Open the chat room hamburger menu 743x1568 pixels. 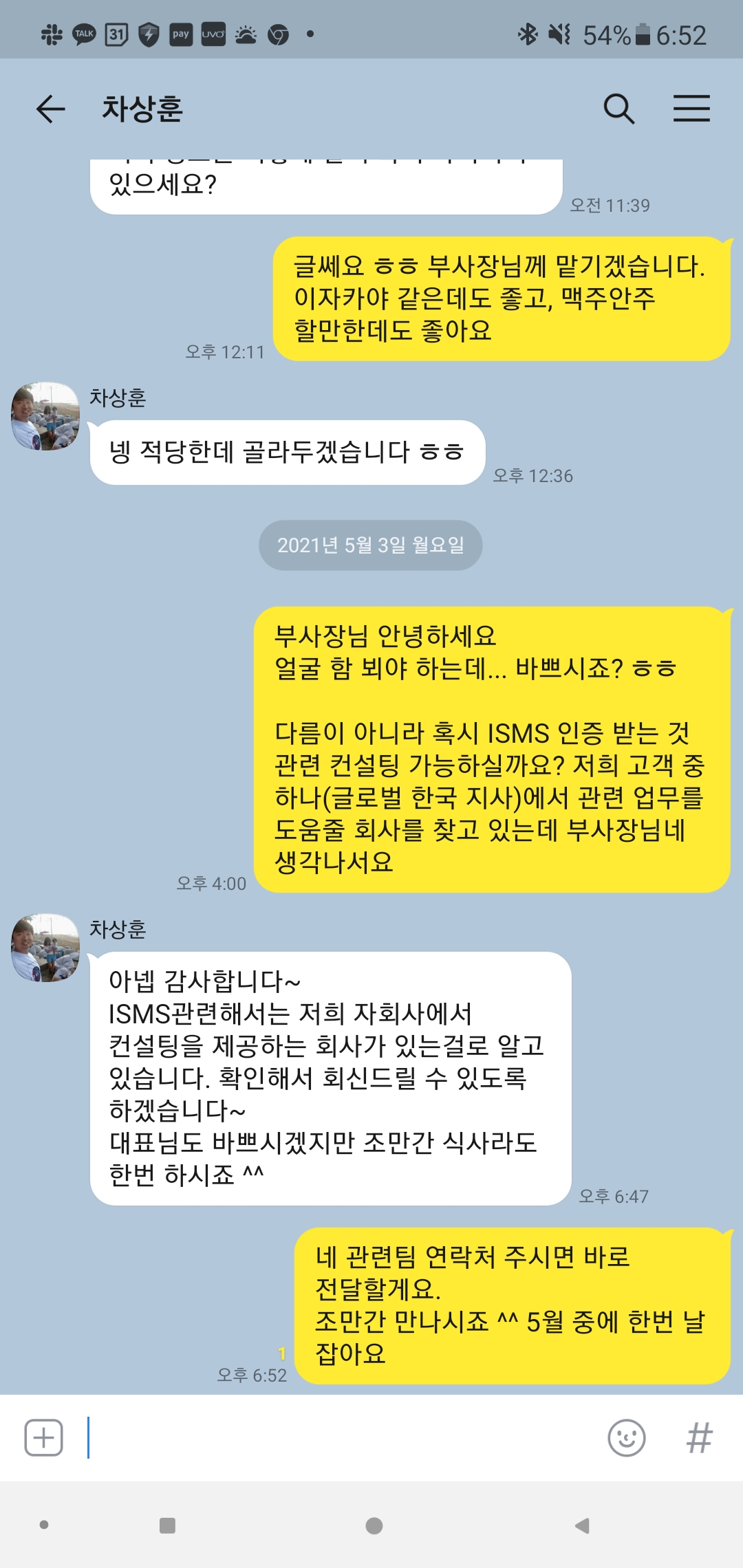(691, 109)
